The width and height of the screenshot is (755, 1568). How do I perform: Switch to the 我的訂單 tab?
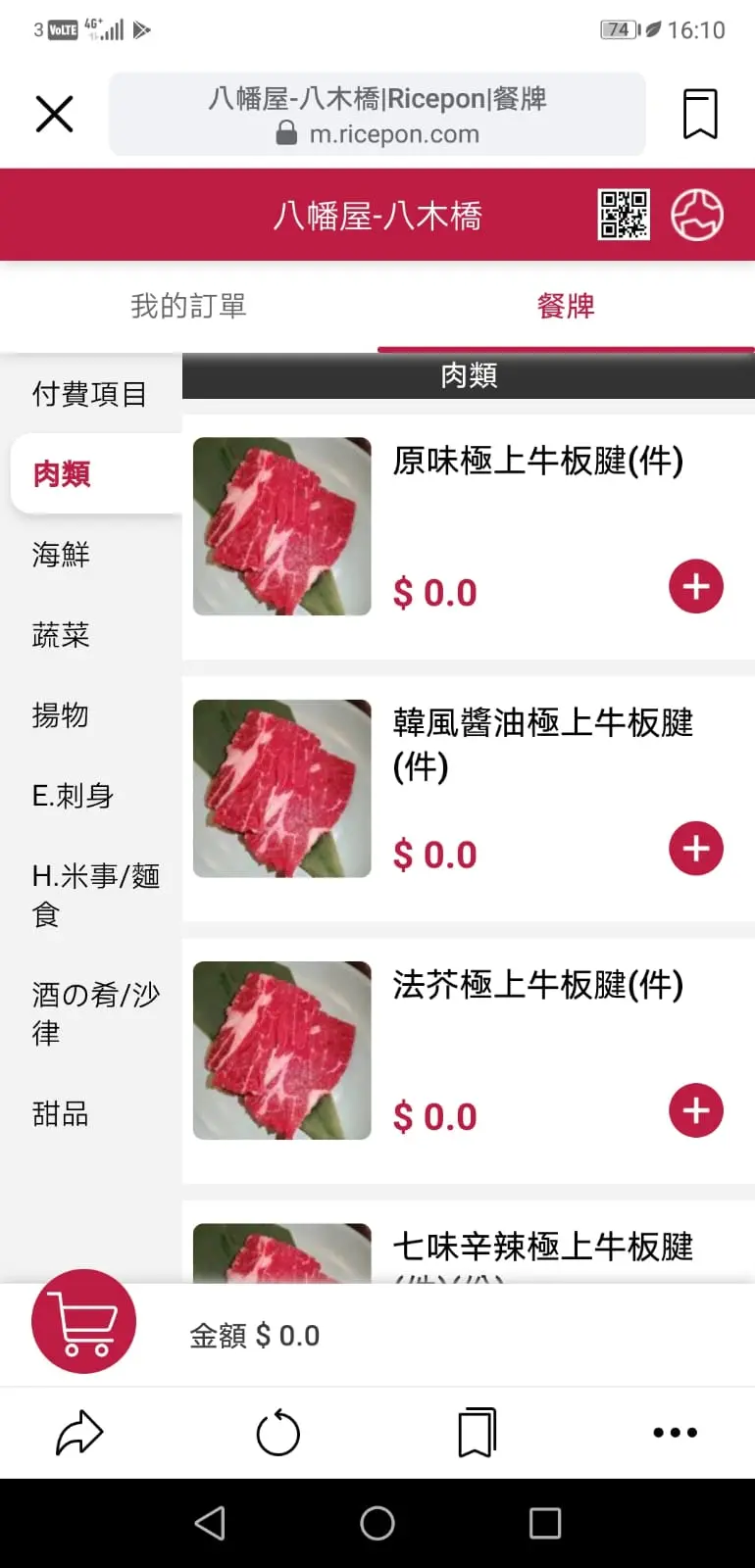188,306
